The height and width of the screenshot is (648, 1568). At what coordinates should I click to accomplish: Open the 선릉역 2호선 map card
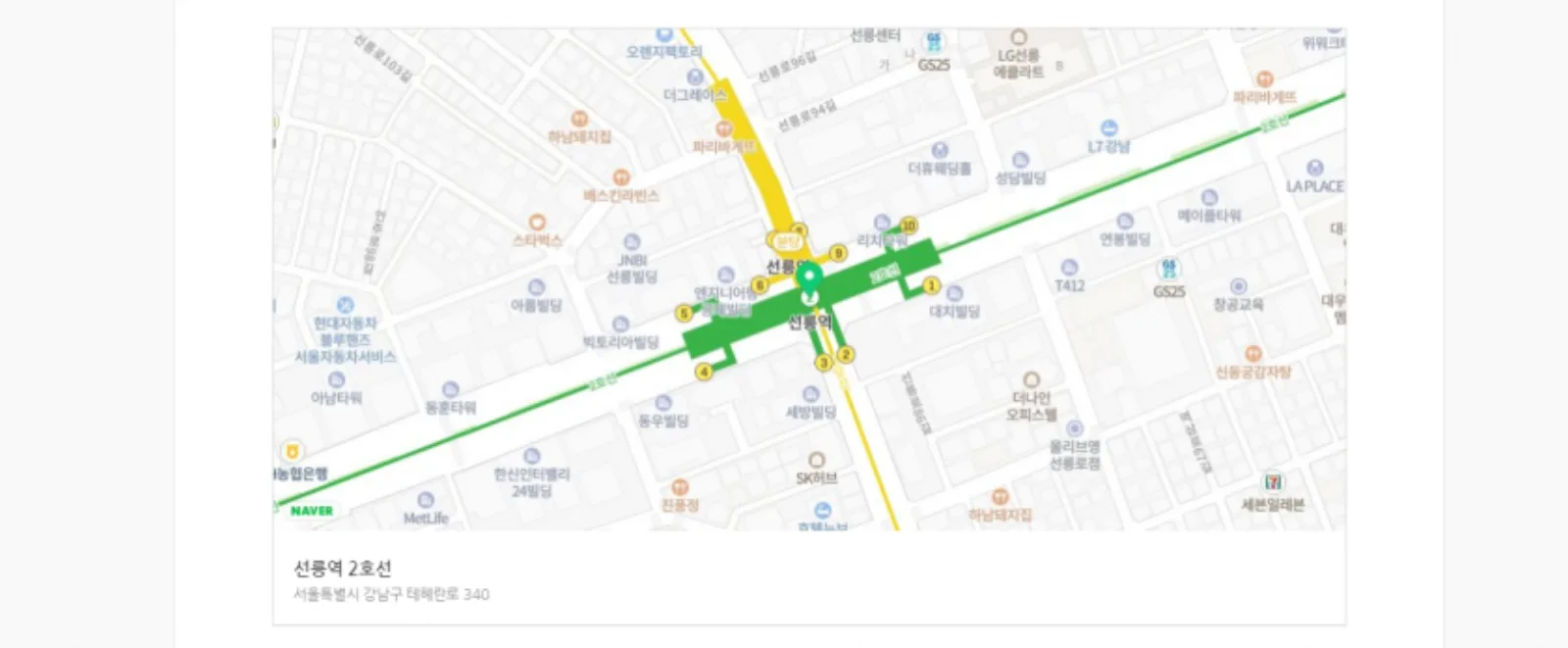pos(808,325)
